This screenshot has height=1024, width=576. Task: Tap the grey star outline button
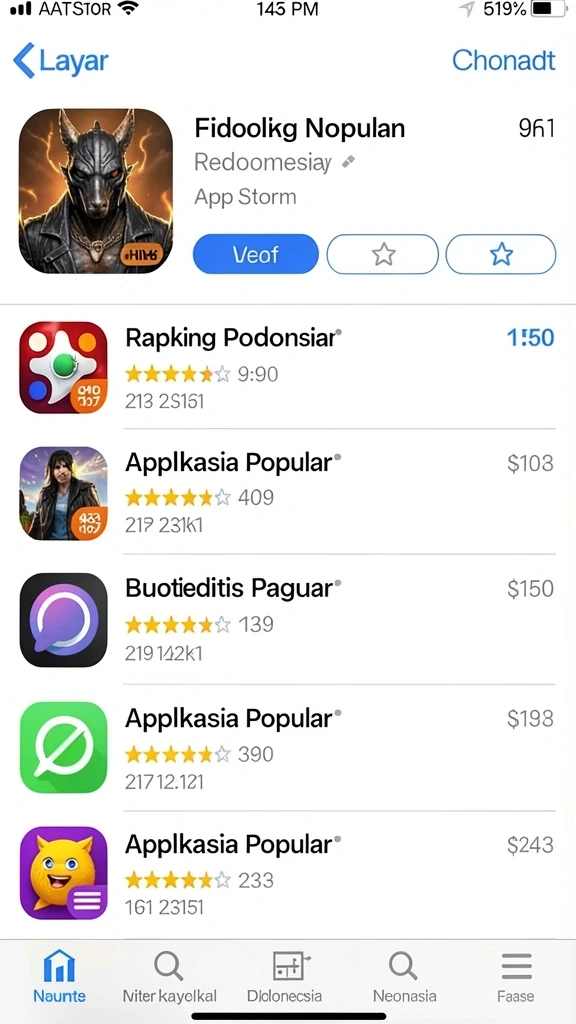click(x=383, y=254)
